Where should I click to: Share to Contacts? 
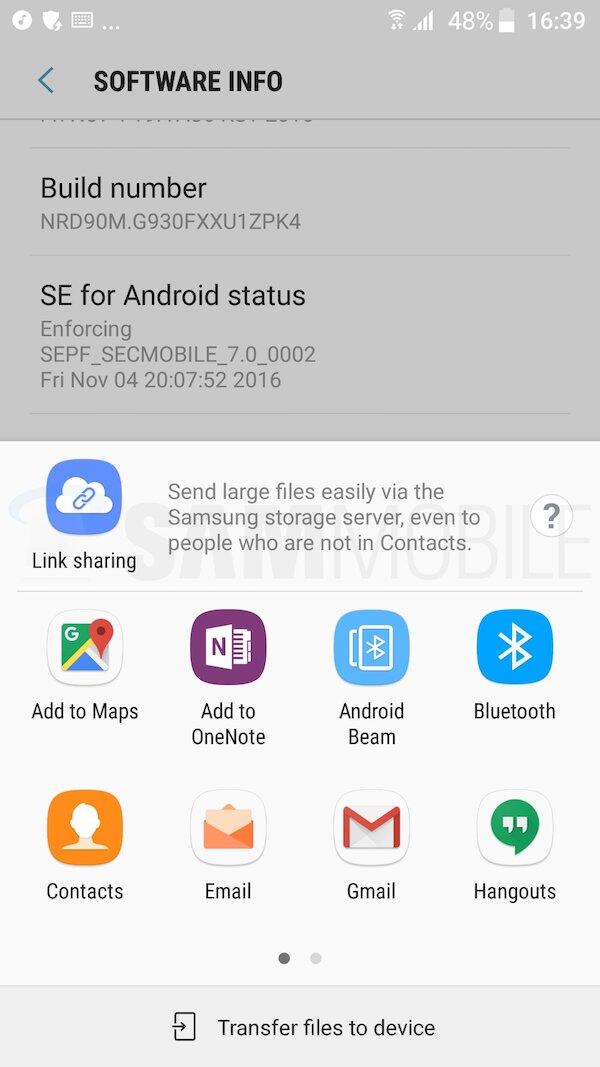tap(85, 828)
